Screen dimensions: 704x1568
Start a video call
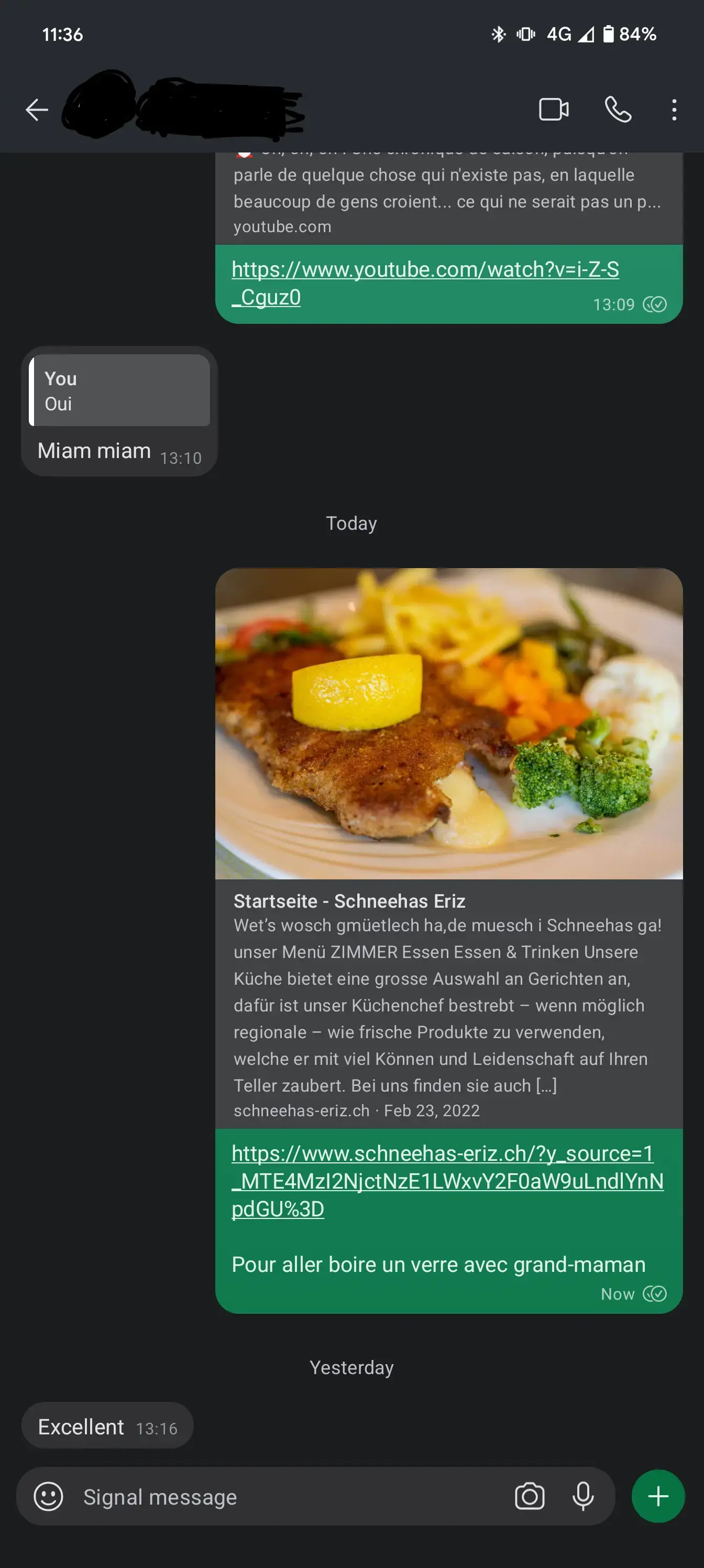point(553,110)
